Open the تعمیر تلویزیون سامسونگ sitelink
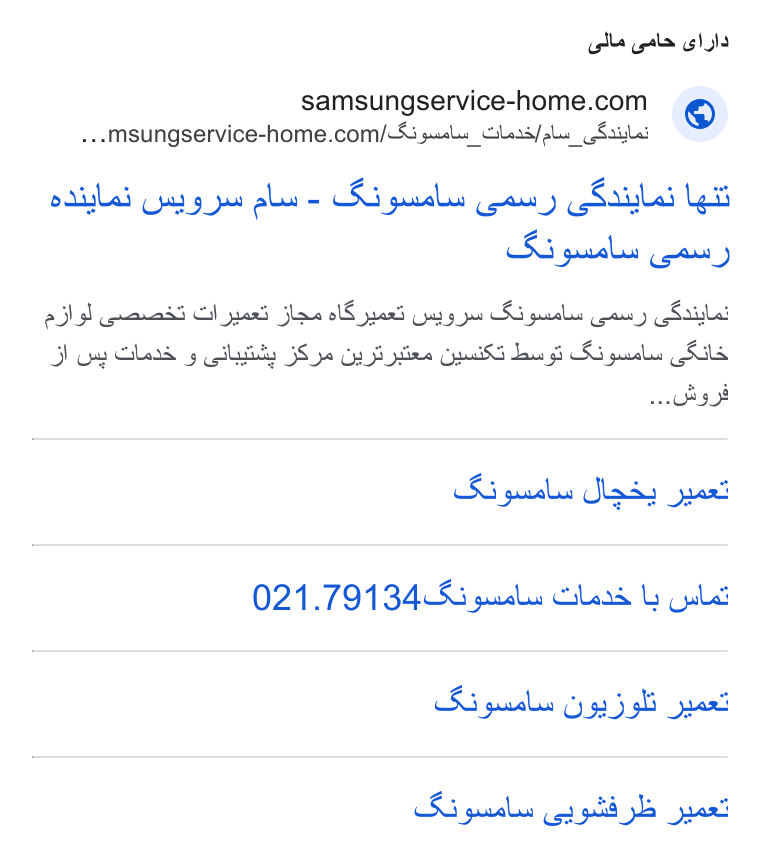Viewport: 760px width, 862px height. [x=581, y=704]
